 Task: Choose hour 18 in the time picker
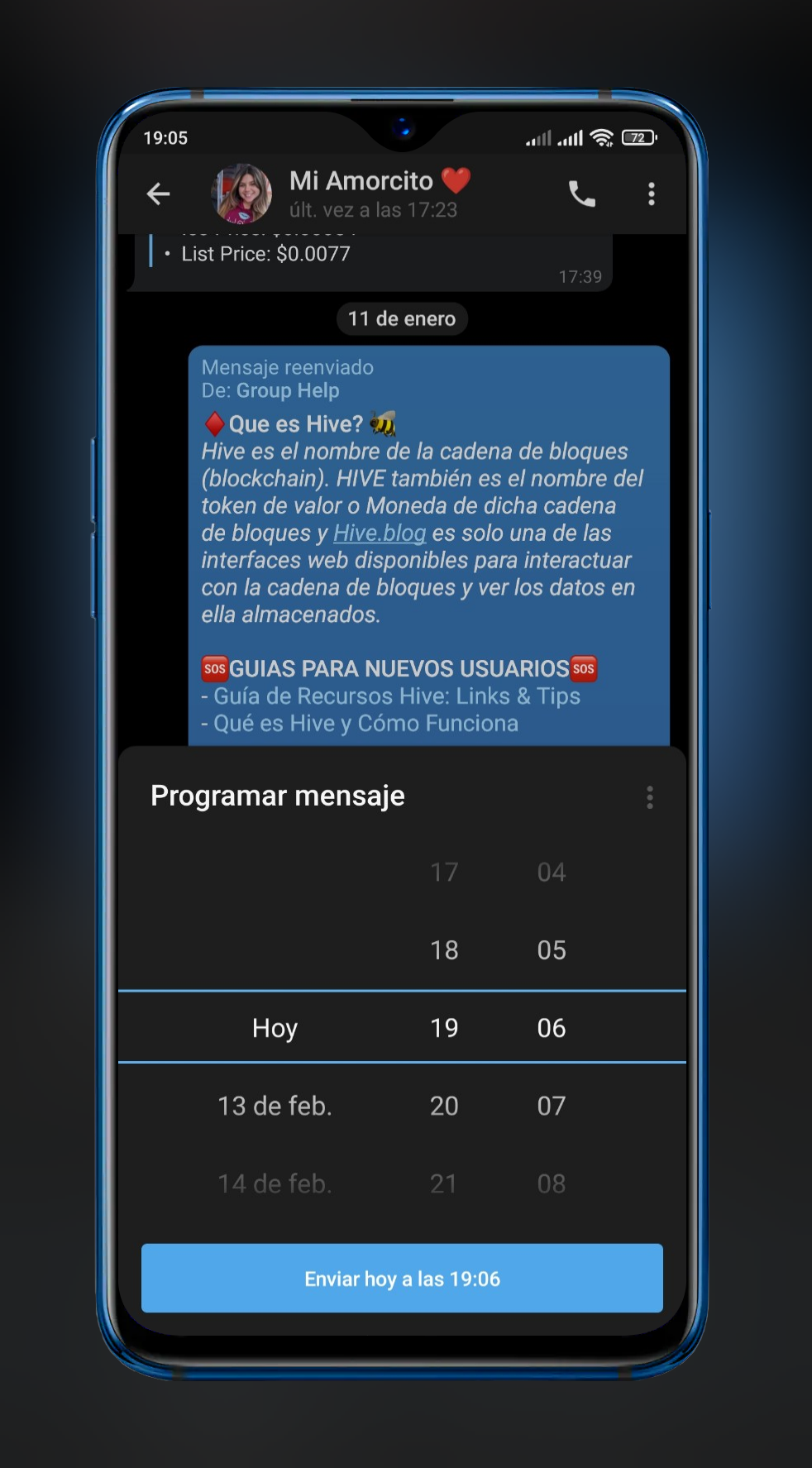(x=444, y=950)
